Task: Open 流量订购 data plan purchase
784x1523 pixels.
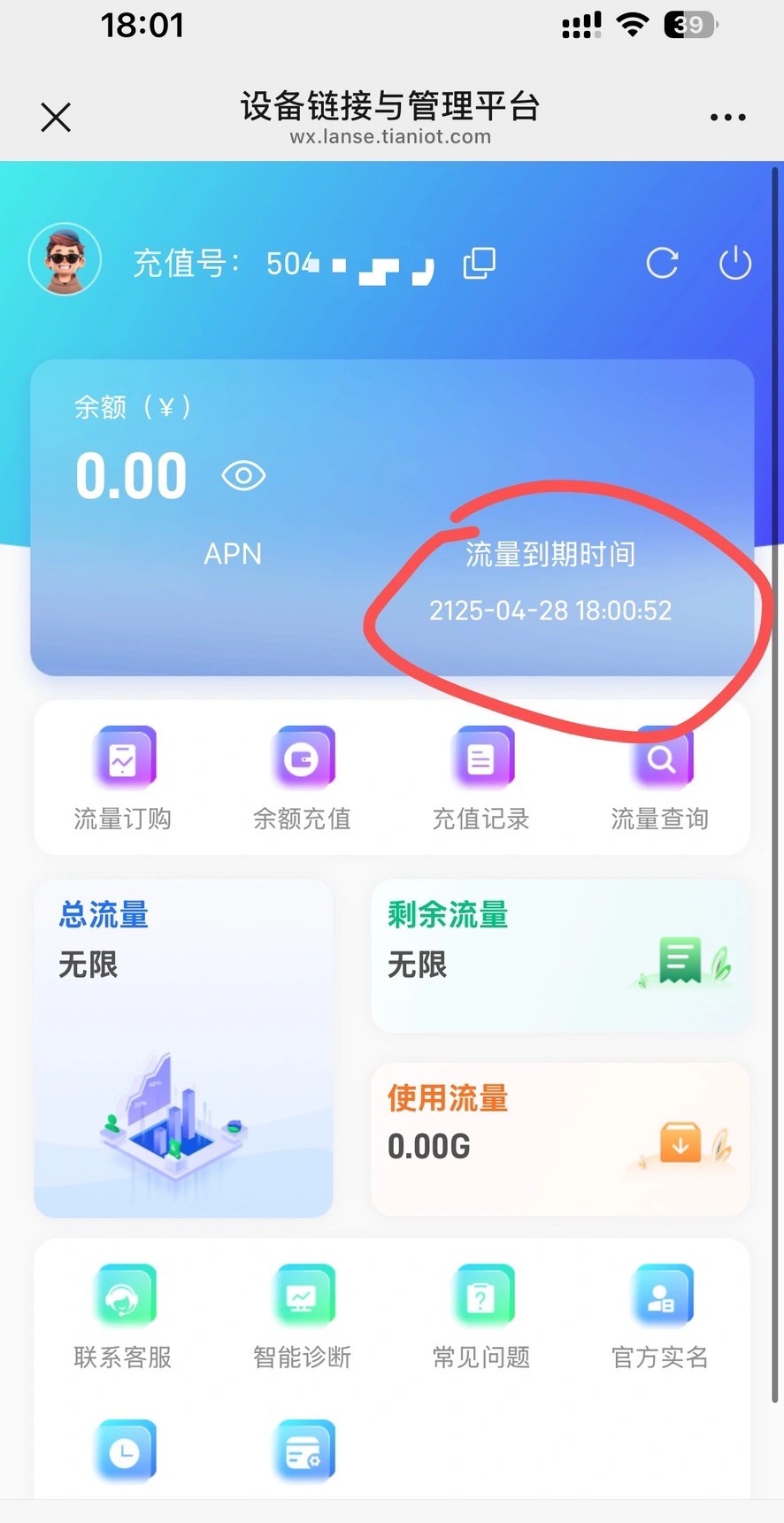Action: pyautogui.click(x=123, y=779)
